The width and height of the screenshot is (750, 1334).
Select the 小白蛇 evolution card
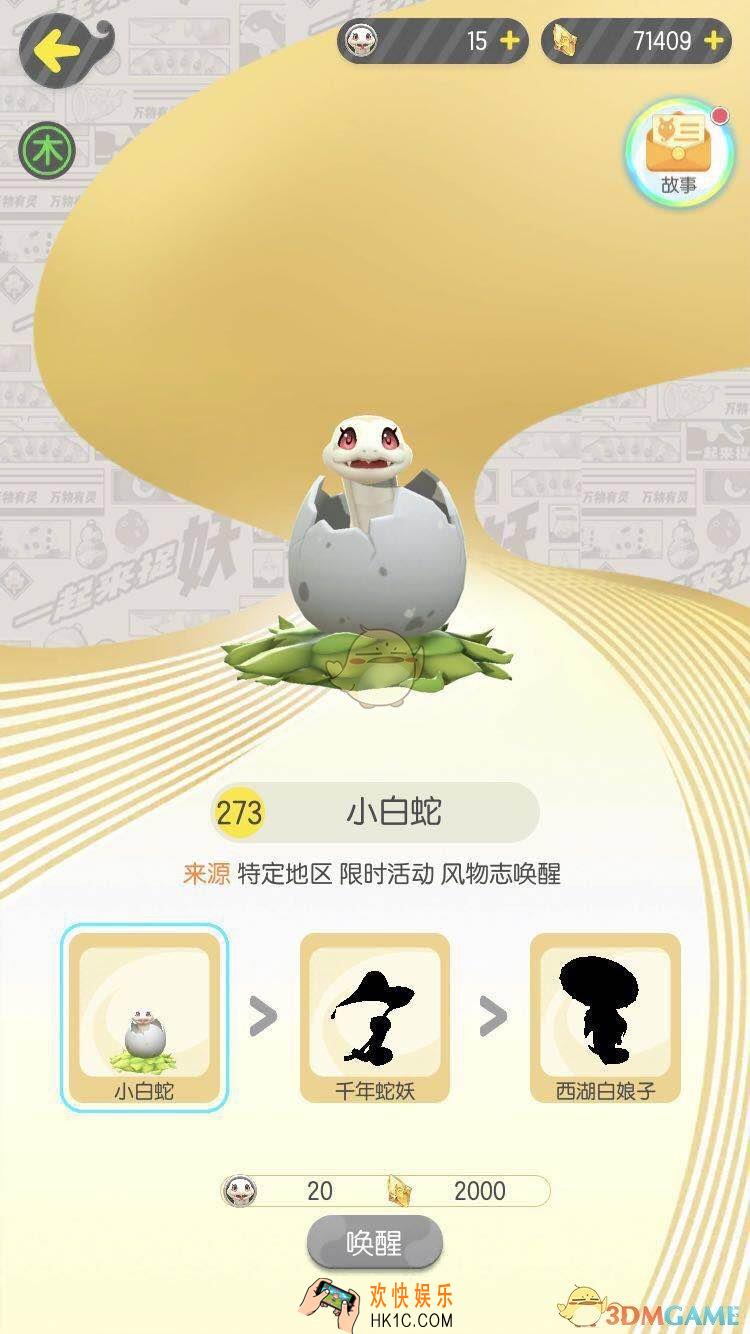tap(144, 1017)
